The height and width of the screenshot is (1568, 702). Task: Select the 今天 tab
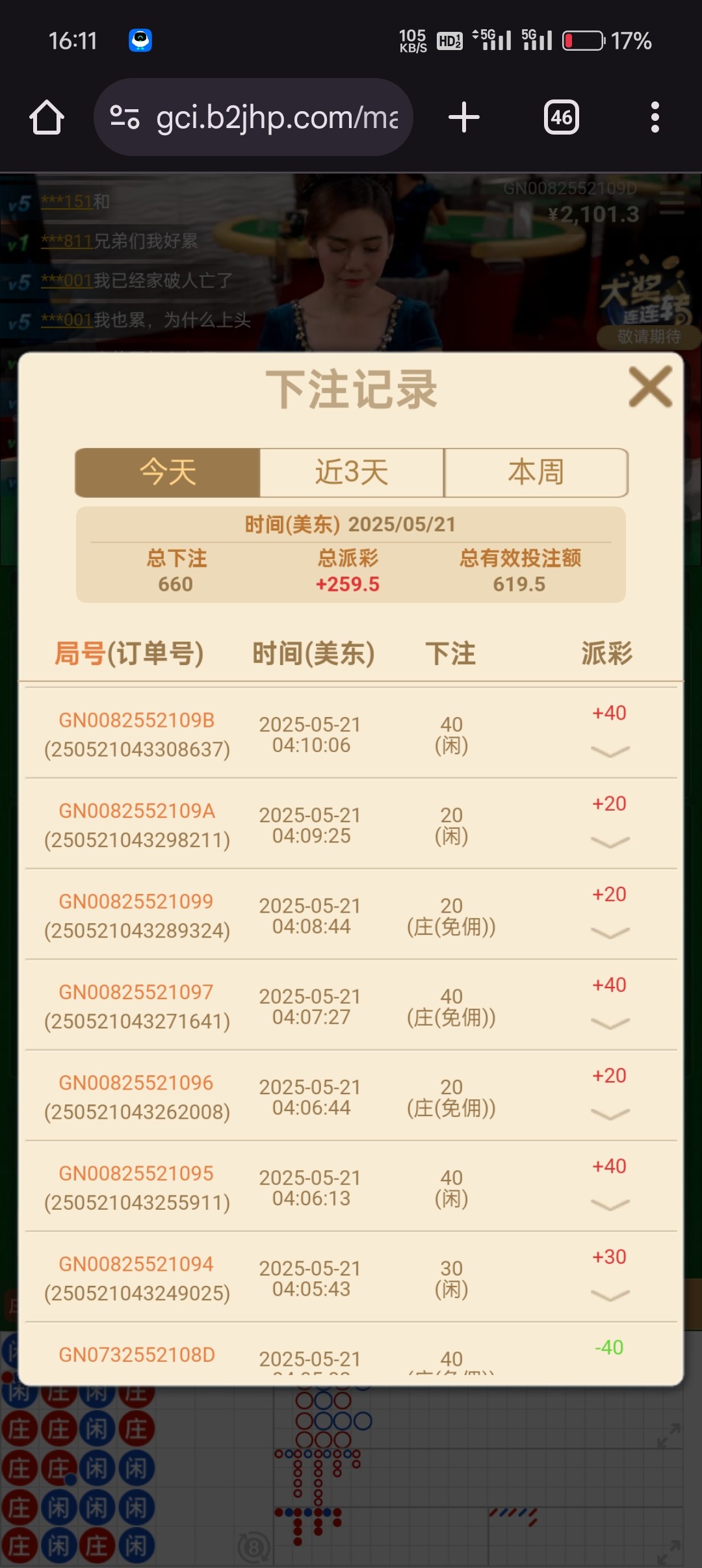pyautogui.click(x=168, y=473)
